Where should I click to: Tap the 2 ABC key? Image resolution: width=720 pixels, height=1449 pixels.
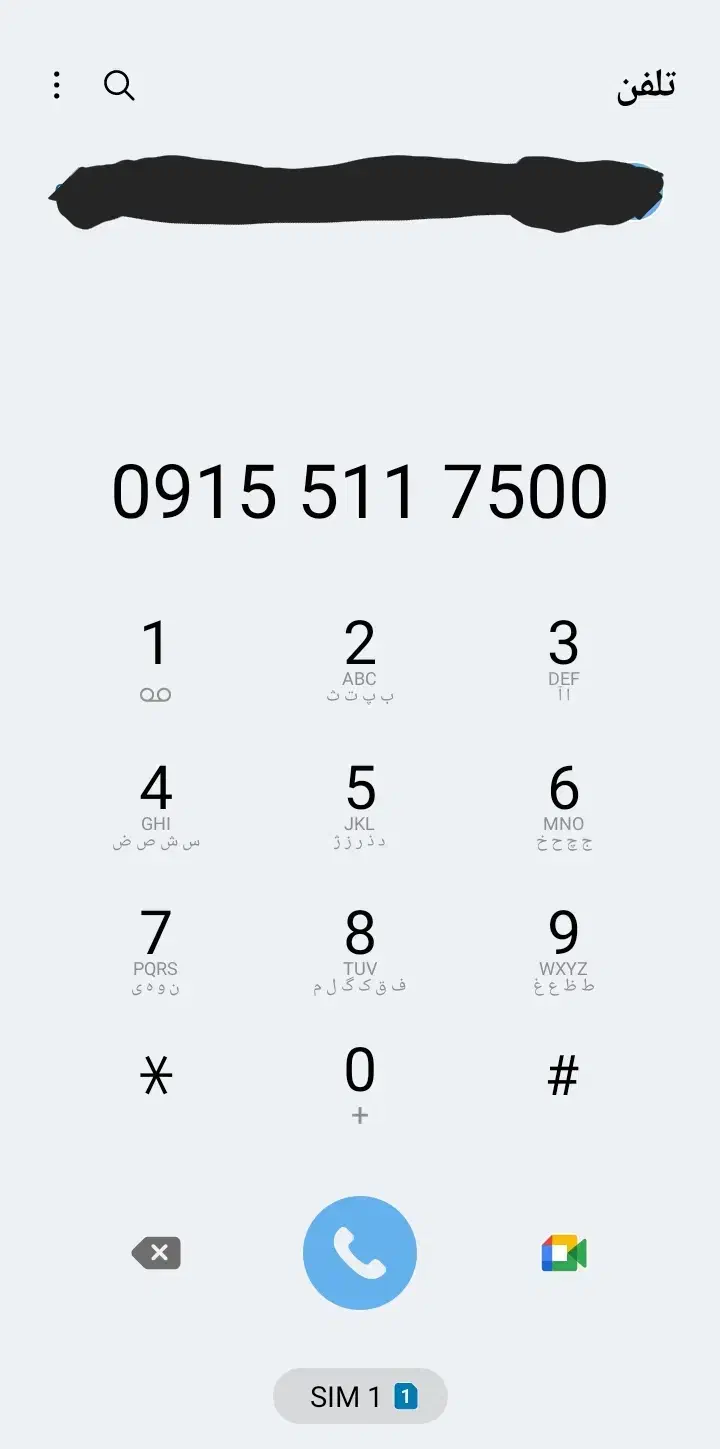(x=360, y=657)
